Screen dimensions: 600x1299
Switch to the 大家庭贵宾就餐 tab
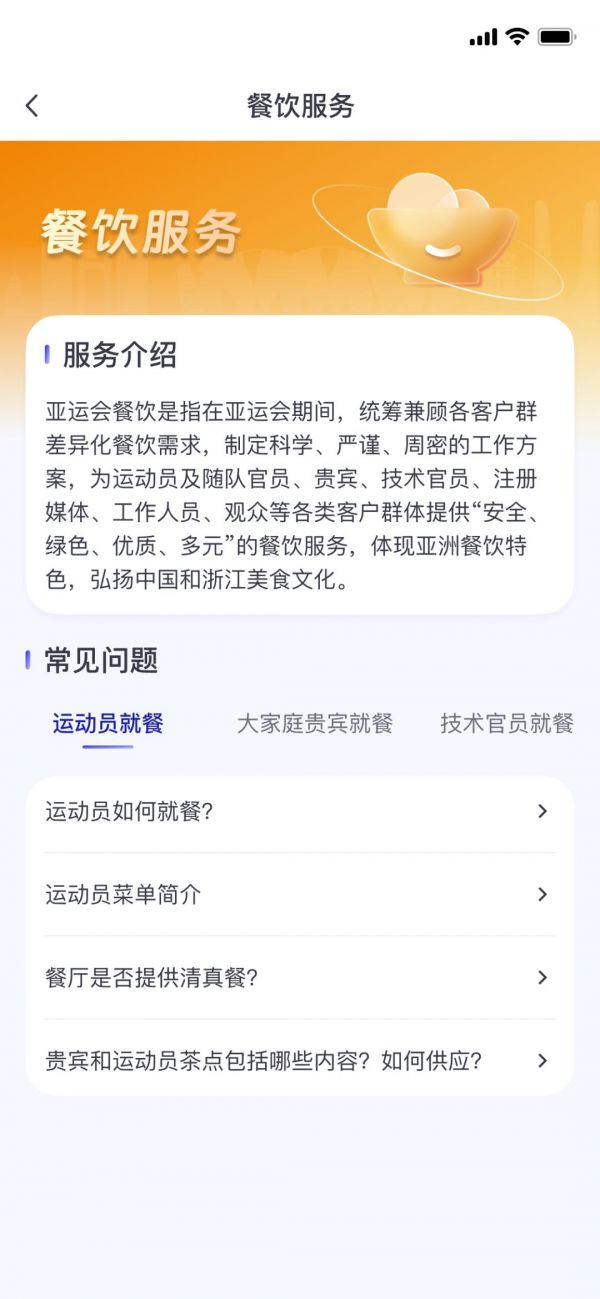click(315, 724)
